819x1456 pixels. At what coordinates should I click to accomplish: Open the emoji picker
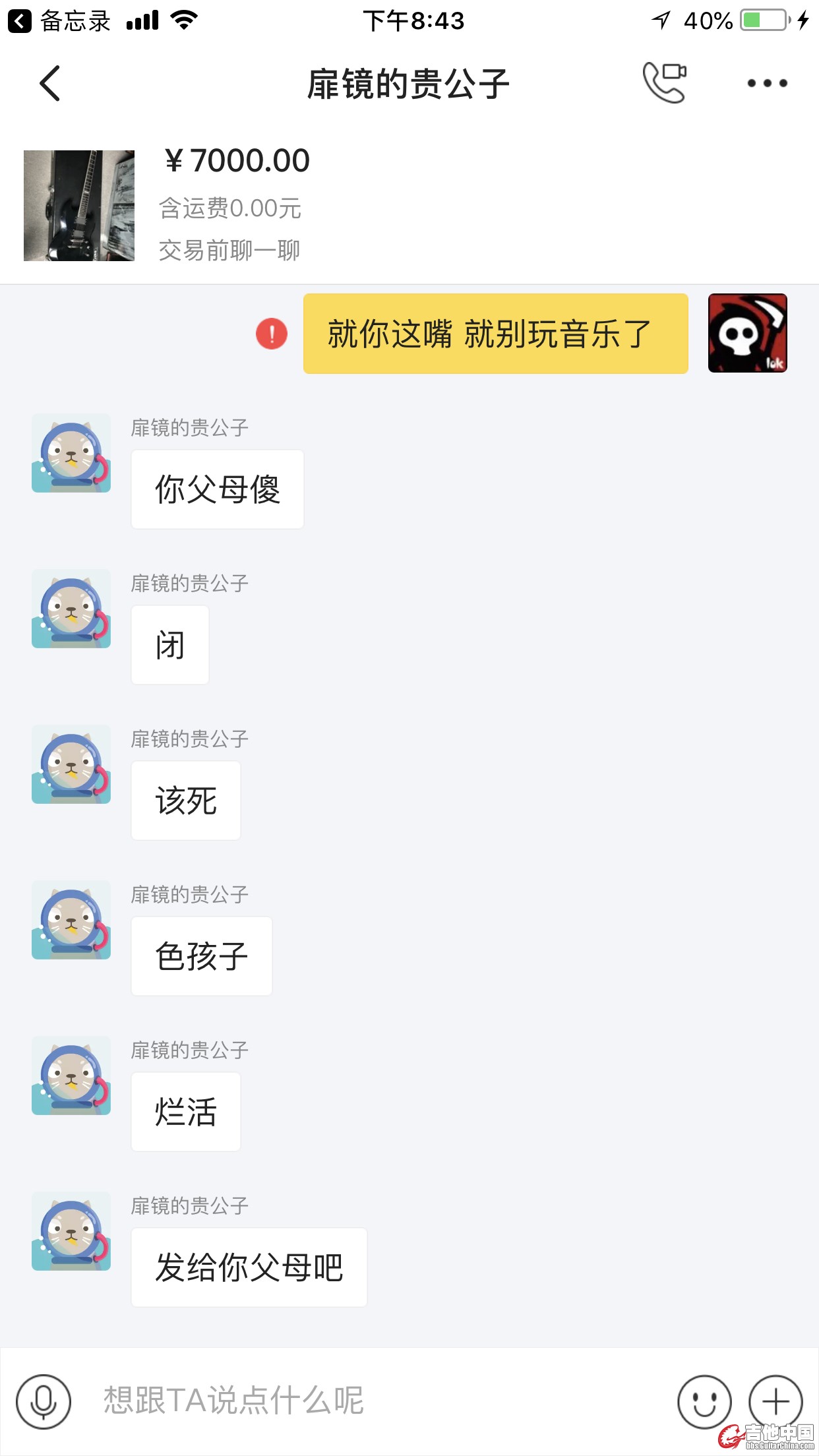click(x=704, y=1401)
